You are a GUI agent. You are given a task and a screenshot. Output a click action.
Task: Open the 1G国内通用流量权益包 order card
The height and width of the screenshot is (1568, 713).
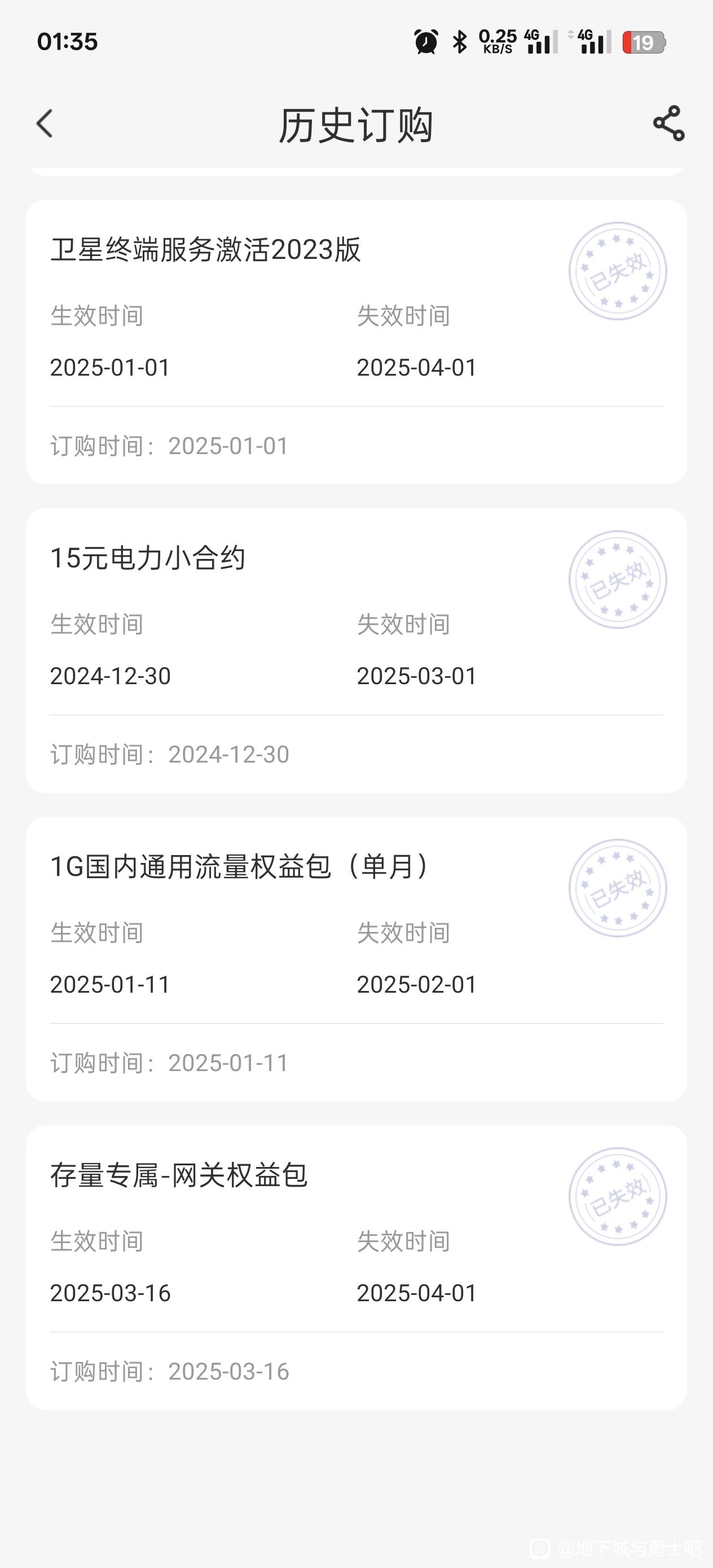click(x=356, y=959)
